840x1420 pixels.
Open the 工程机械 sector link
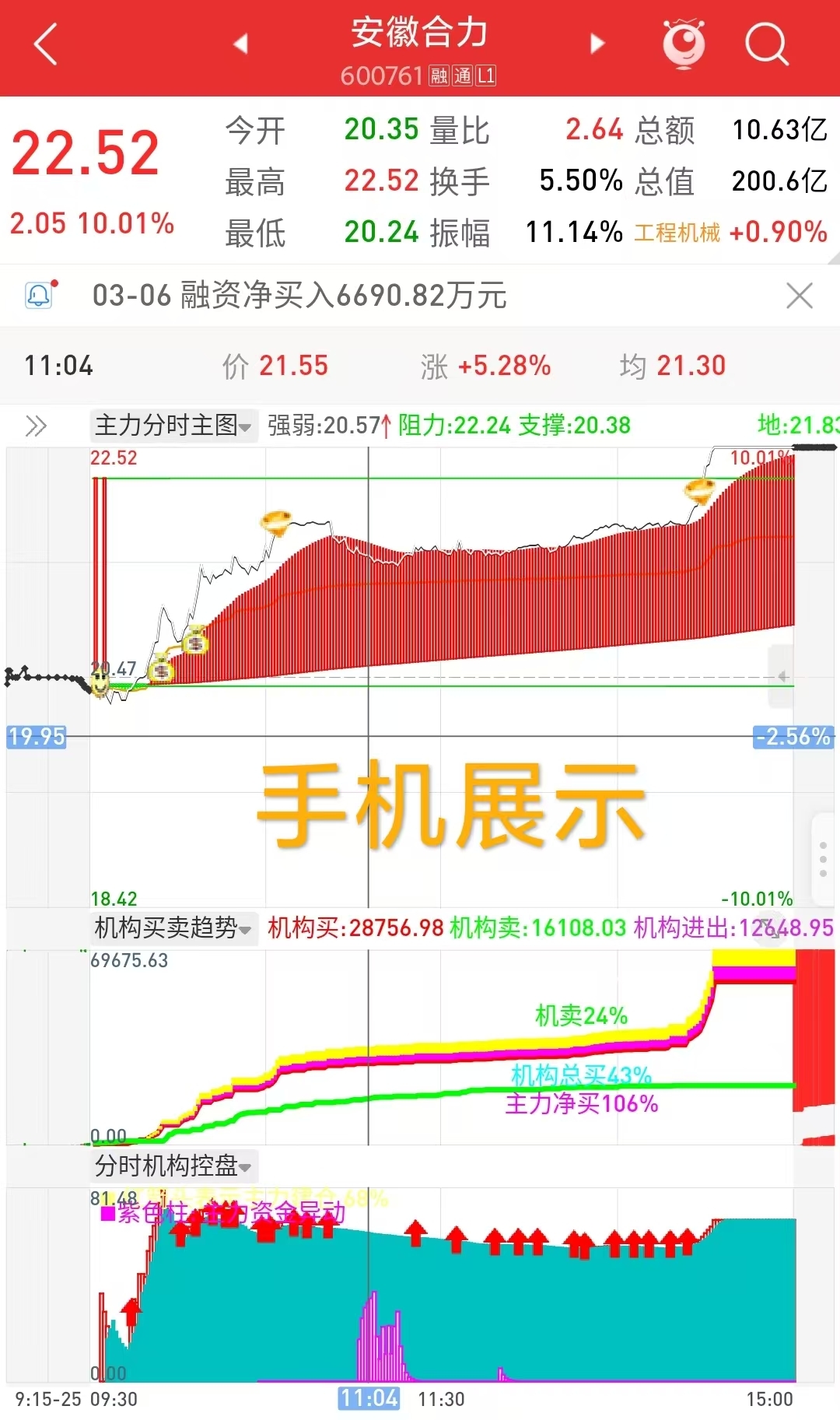pos(677,233)
